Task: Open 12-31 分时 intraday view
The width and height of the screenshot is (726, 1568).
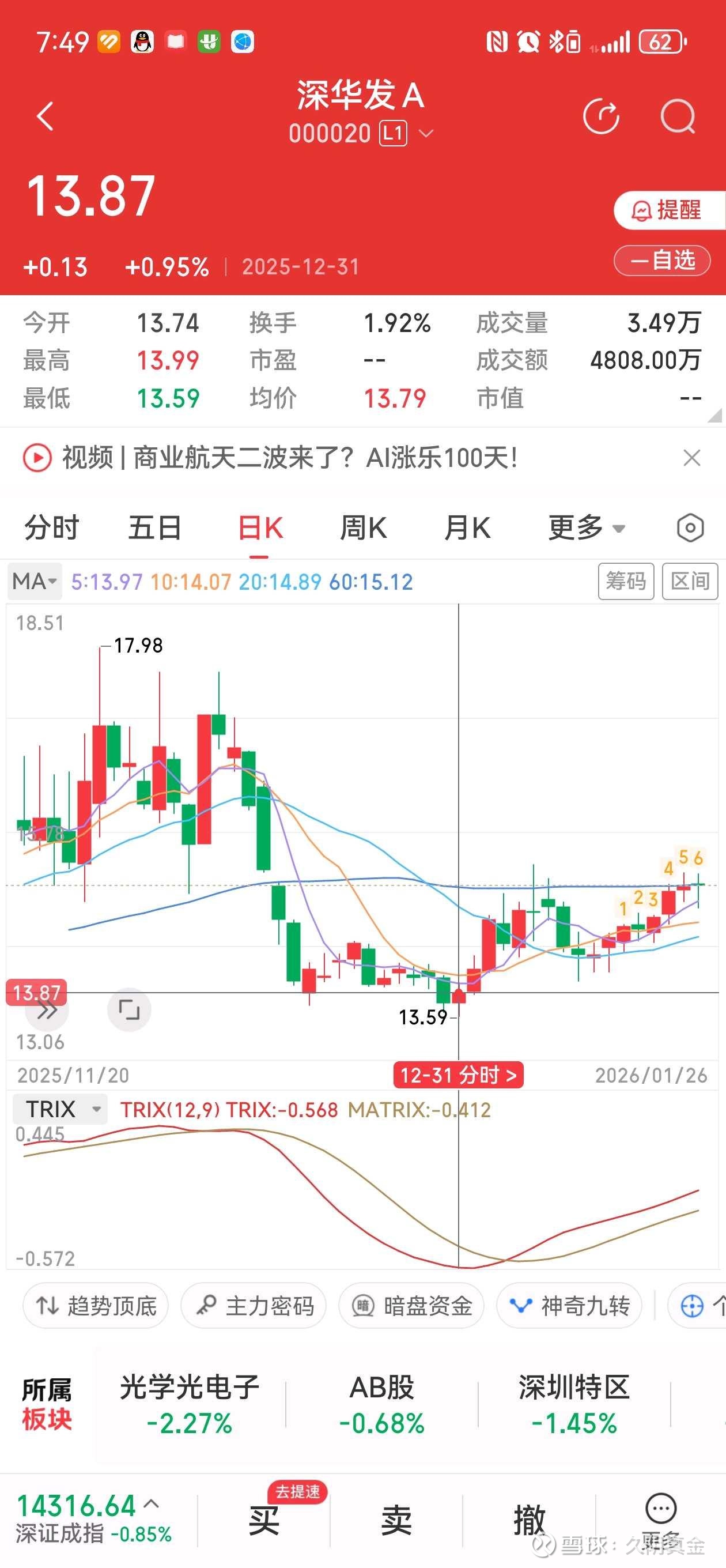Action: (458, 1075)
